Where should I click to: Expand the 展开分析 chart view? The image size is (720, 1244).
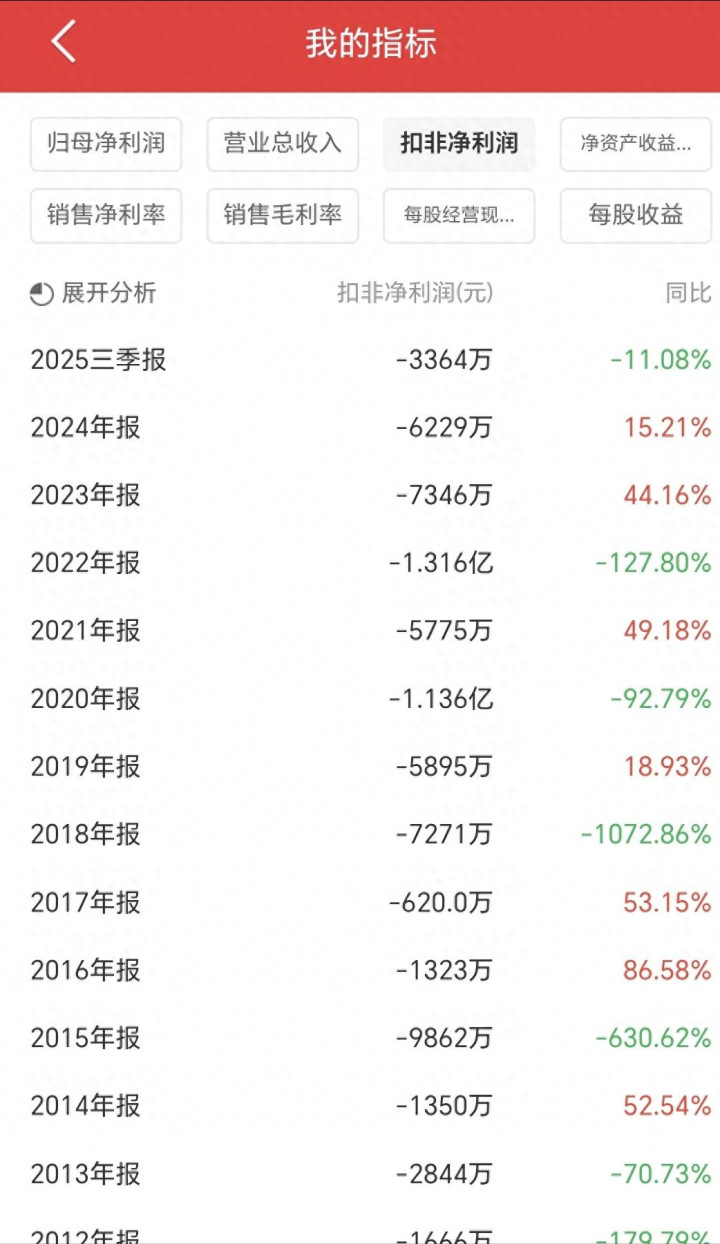click(x=94, y=293)
